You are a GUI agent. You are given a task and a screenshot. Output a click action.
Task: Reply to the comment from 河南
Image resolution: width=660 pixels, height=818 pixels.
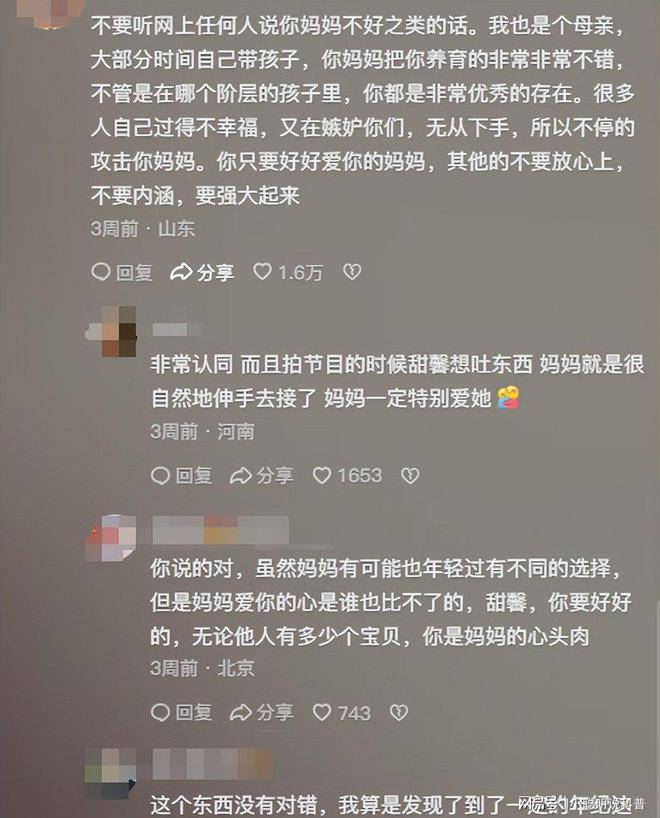[182, 475]
